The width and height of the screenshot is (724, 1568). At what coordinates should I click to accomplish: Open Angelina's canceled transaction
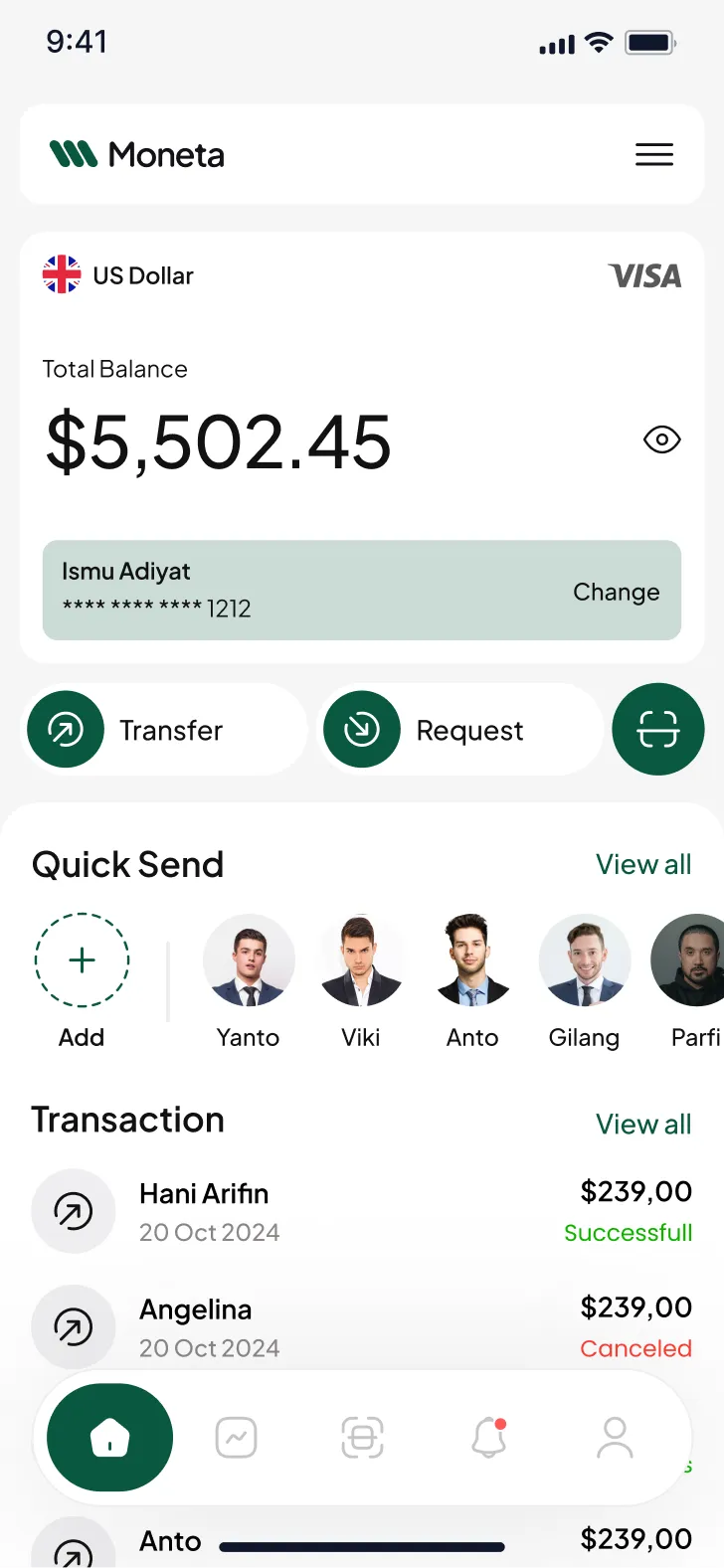click(x=362, y=1326)
